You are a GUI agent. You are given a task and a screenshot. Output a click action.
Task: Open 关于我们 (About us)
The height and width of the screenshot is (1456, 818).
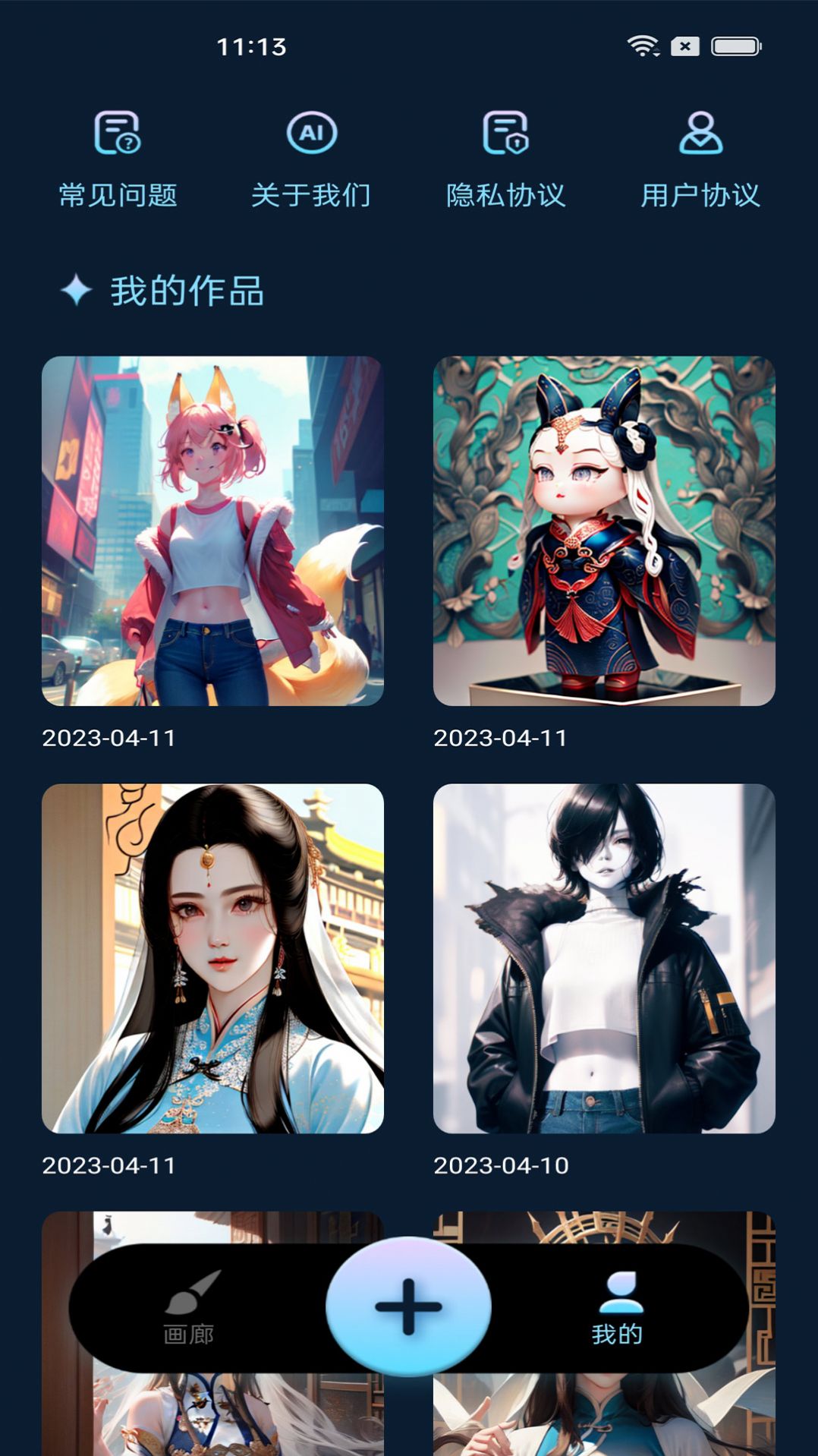click(311, 159)
